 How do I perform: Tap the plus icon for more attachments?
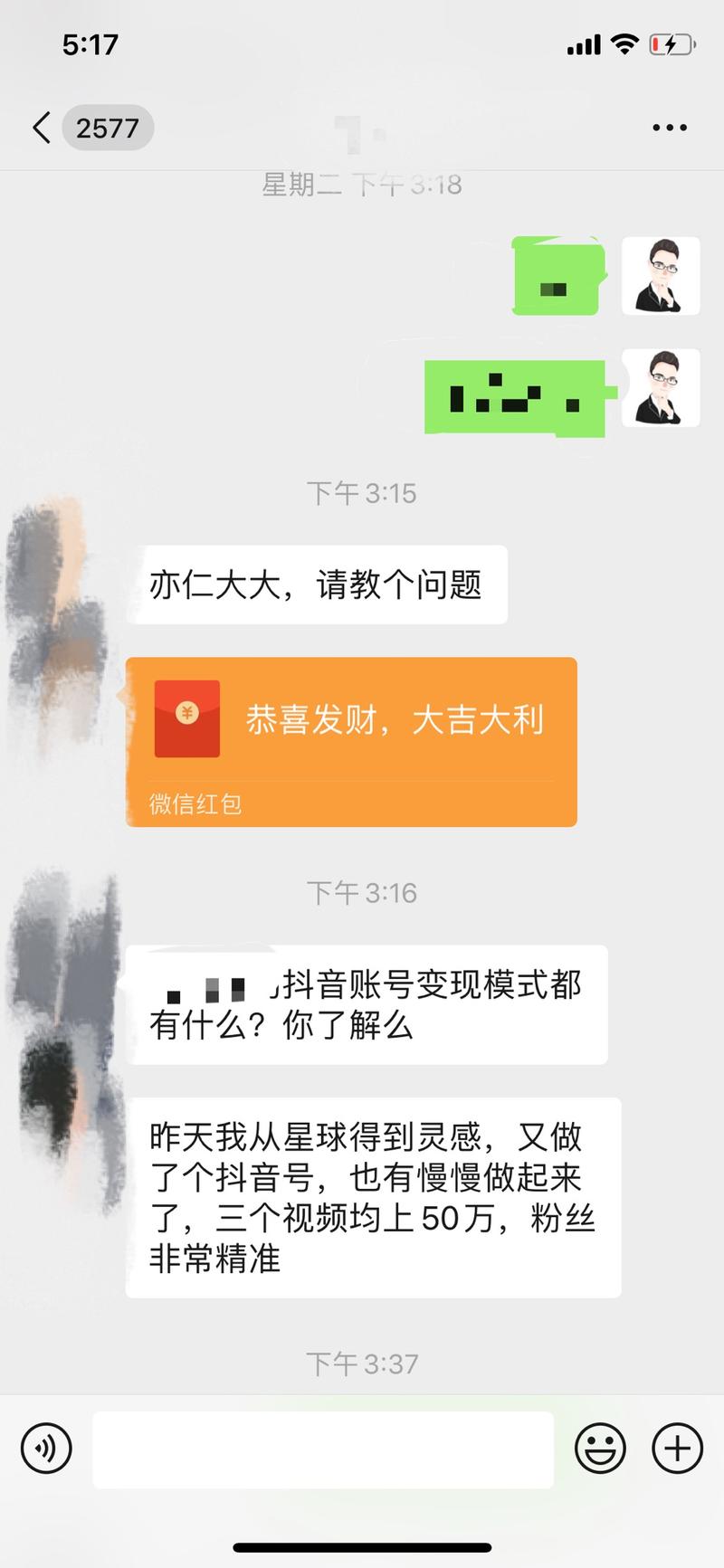pos(675,1448)
